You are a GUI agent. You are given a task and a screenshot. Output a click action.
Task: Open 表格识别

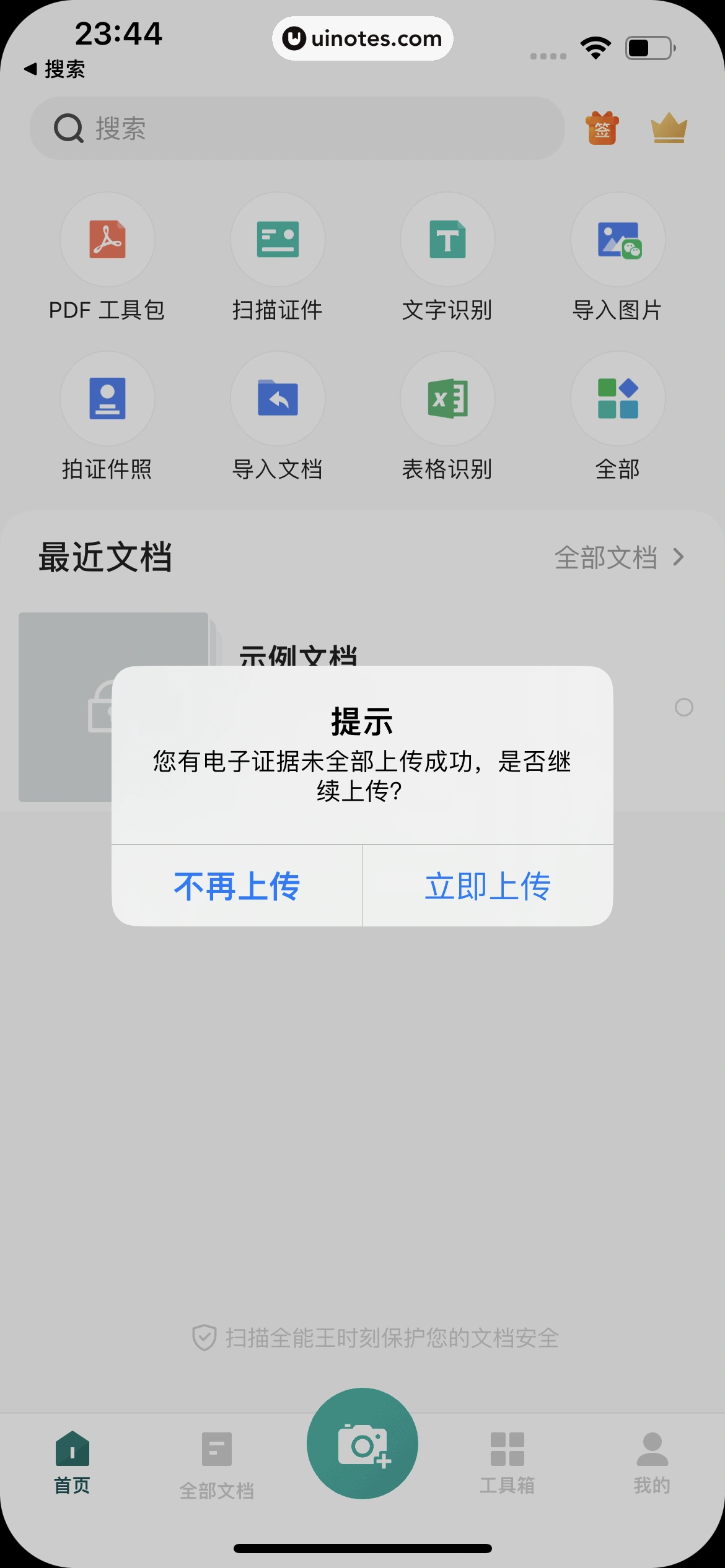pos(447,399)
